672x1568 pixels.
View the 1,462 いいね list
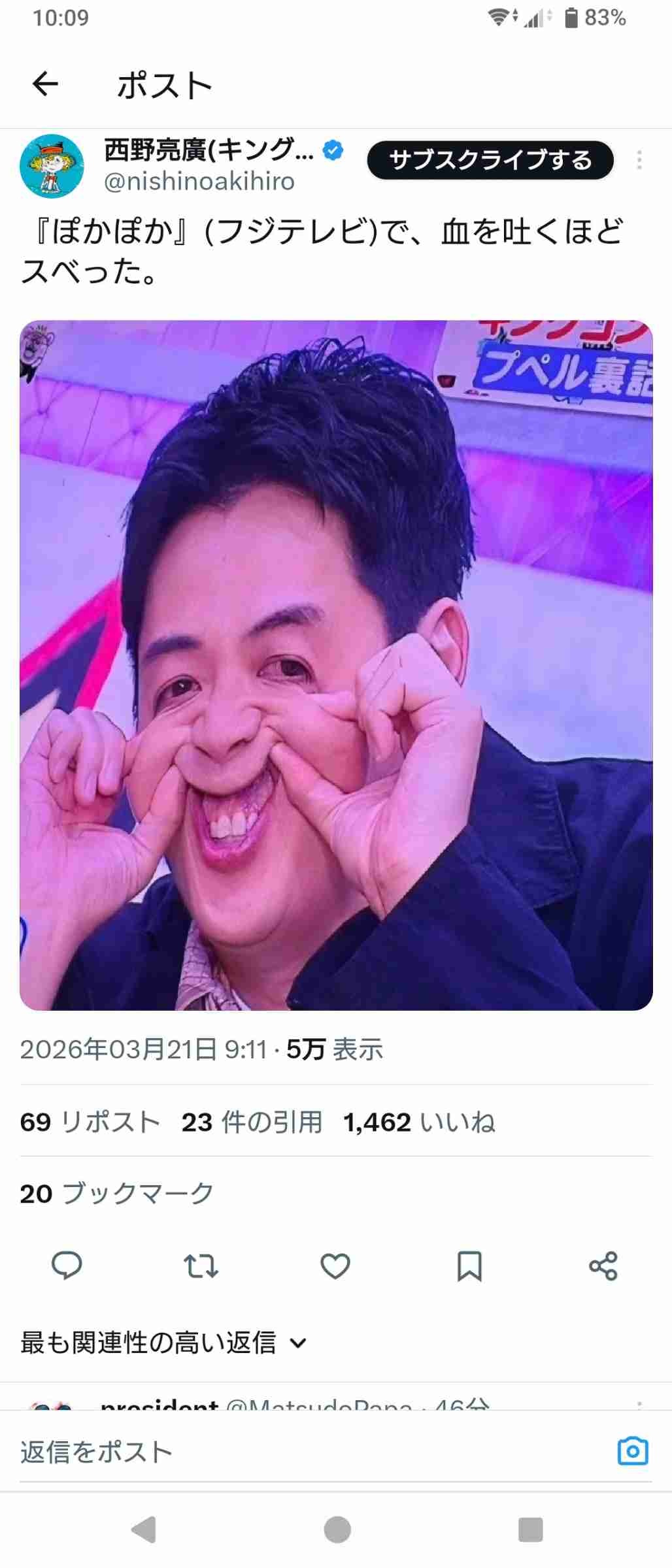click(x=419, y=1122)
